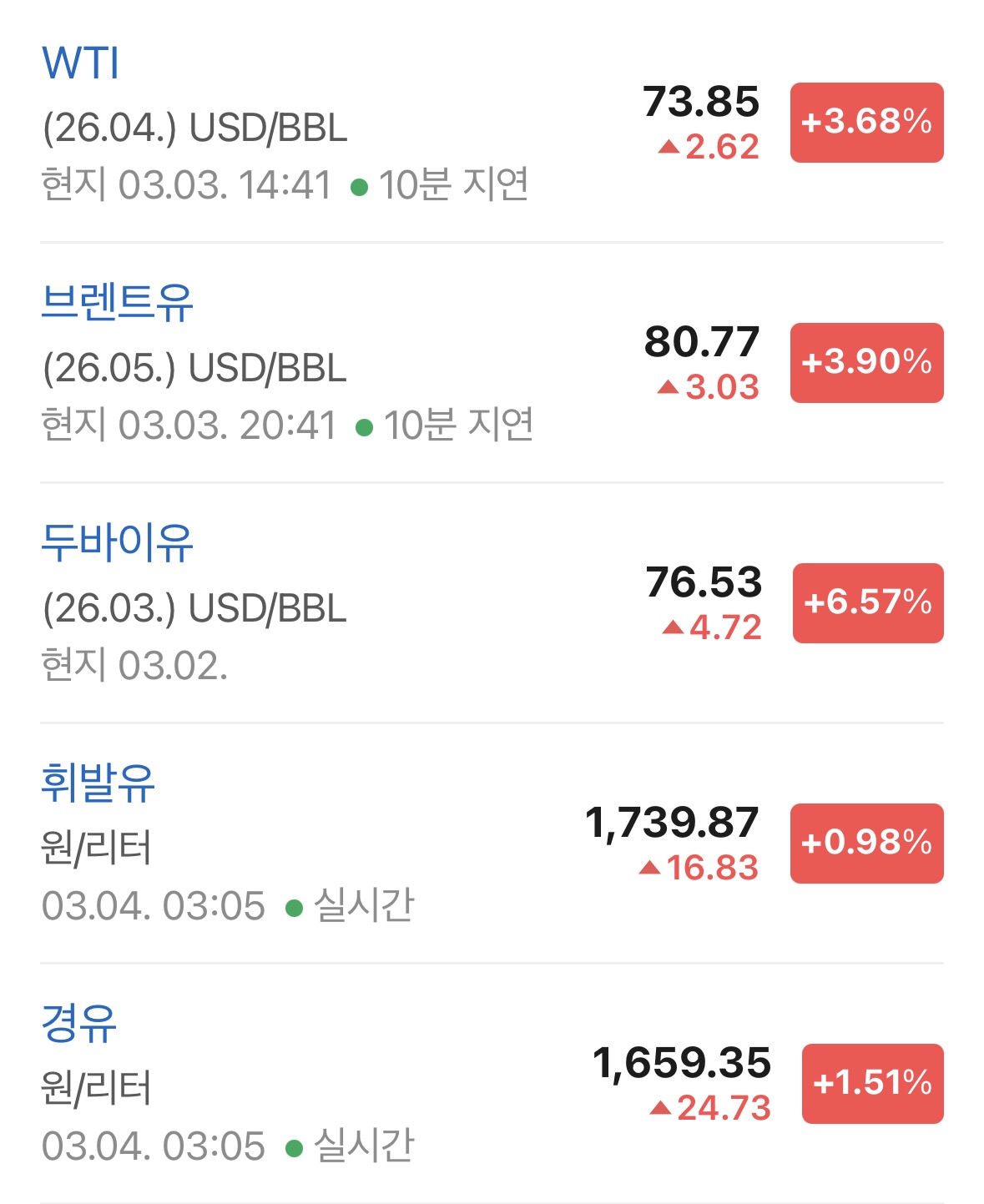Select the 두바이유 listing
The height and width of the screenshot is (1204, 984).
[117, 543]
